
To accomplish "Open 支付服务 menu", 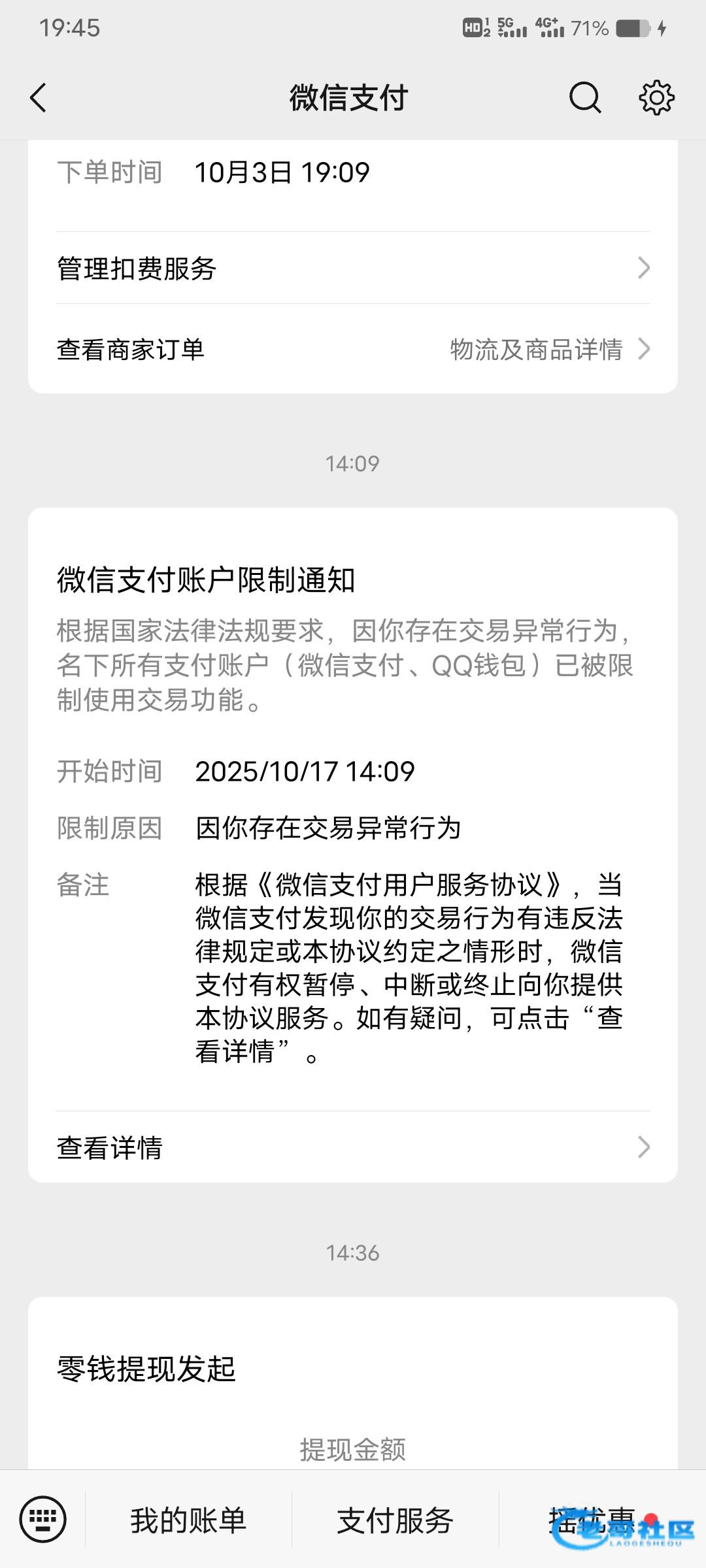I will [x=395, y=1520].
